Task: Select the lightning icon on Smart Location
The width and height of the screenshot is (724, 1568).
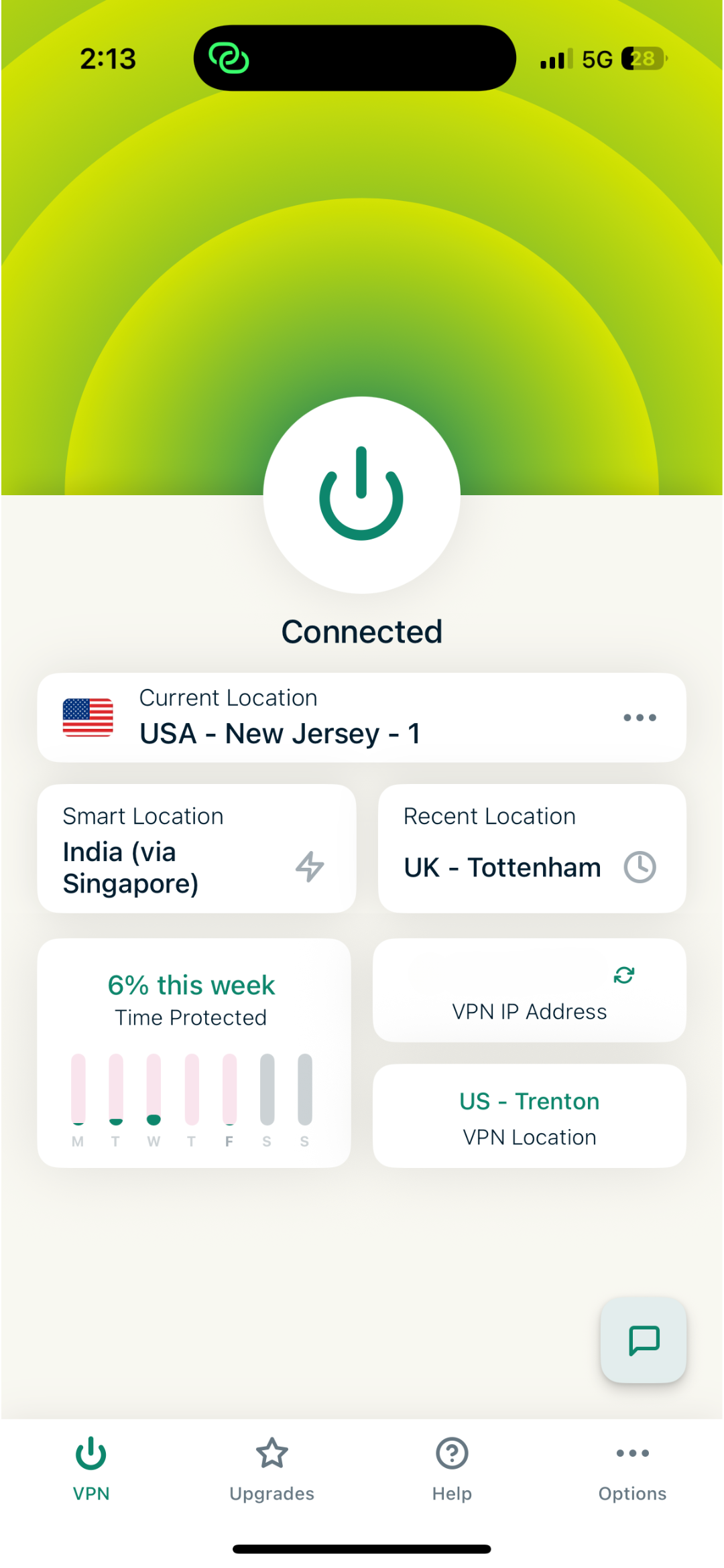Action: click(x=309, y=866)
